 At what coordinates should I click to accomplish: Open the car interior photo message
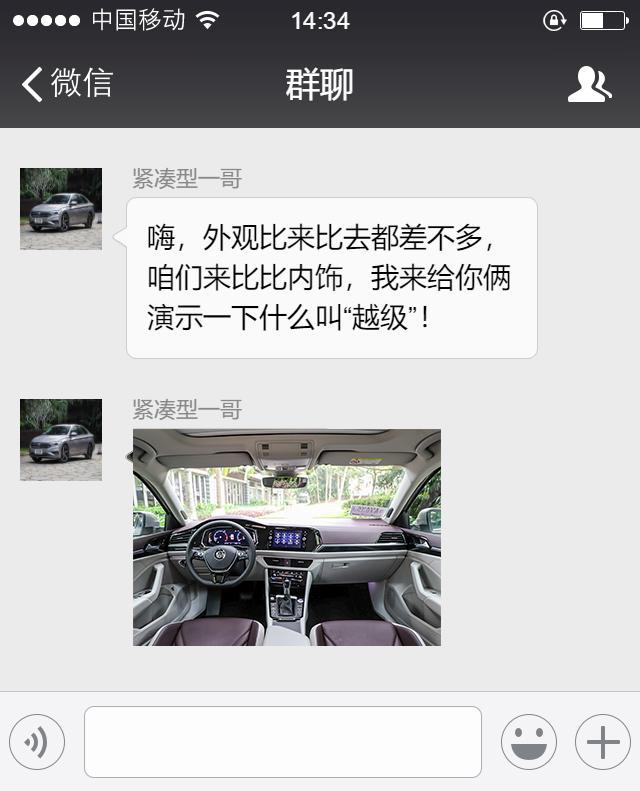[287, 537]
